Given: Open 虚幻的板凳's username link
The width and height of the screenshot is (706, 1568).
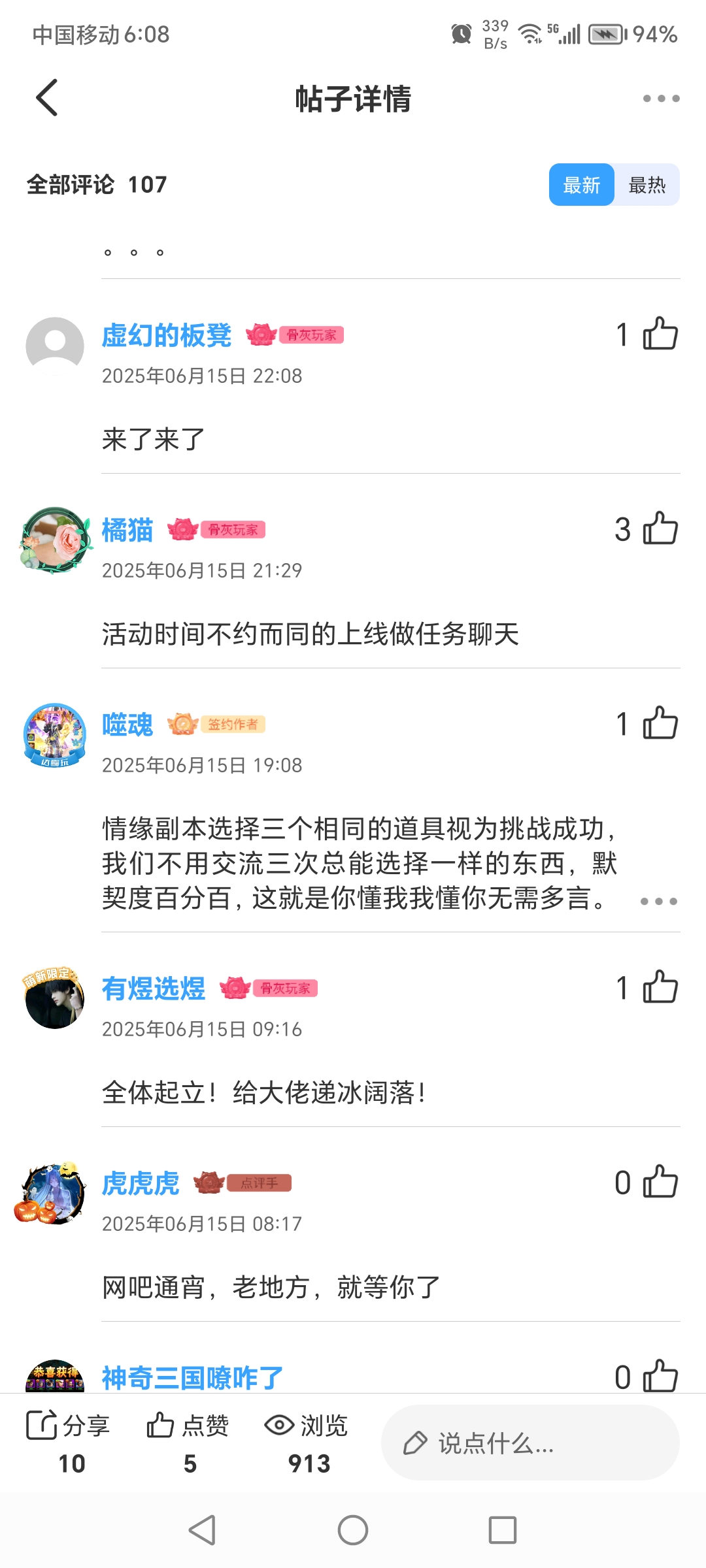Looking at the screenshot, I should pos(166,335).
